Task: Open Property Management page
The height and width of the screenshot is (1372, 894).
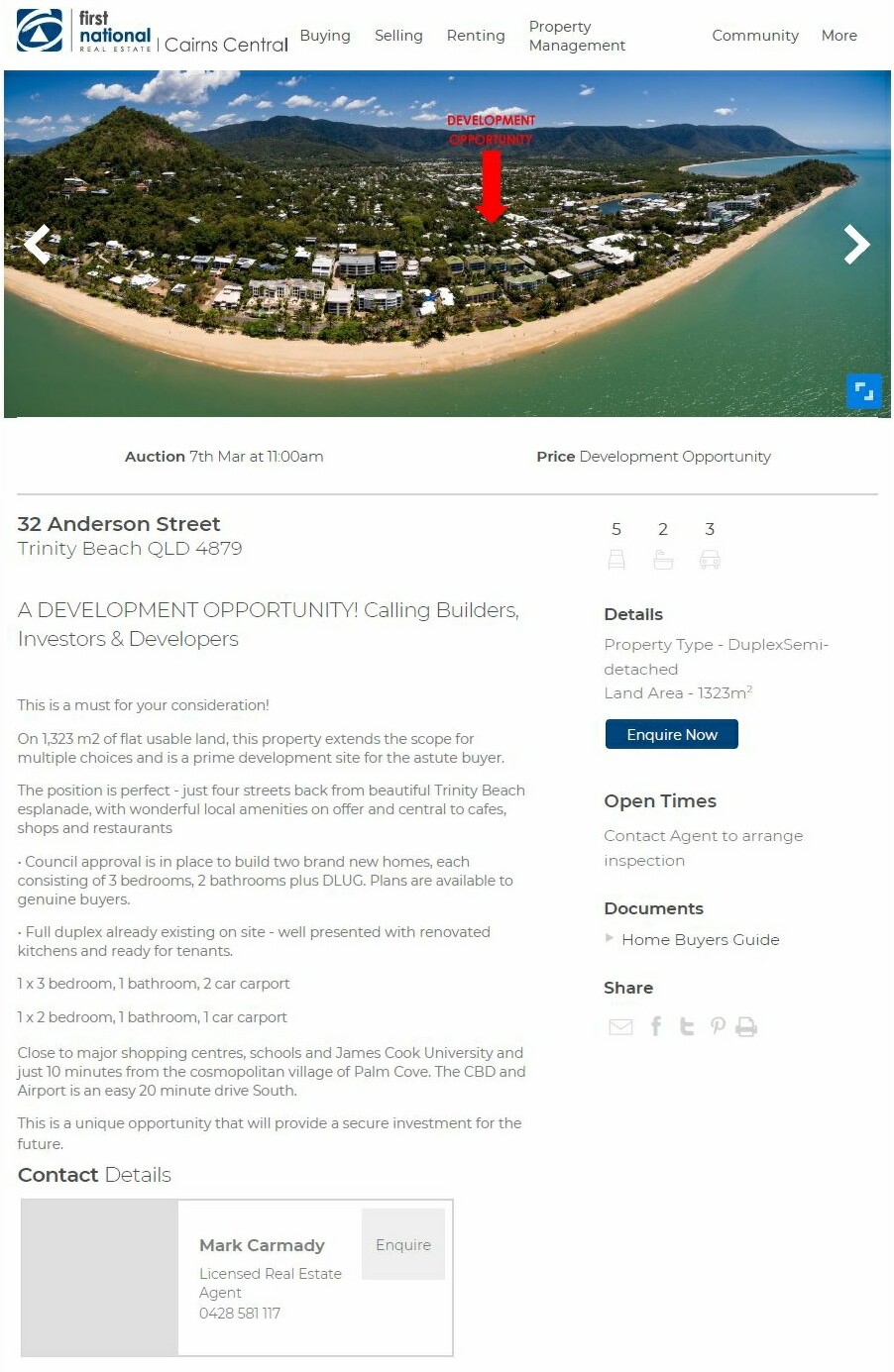Action: click(576, 36)
